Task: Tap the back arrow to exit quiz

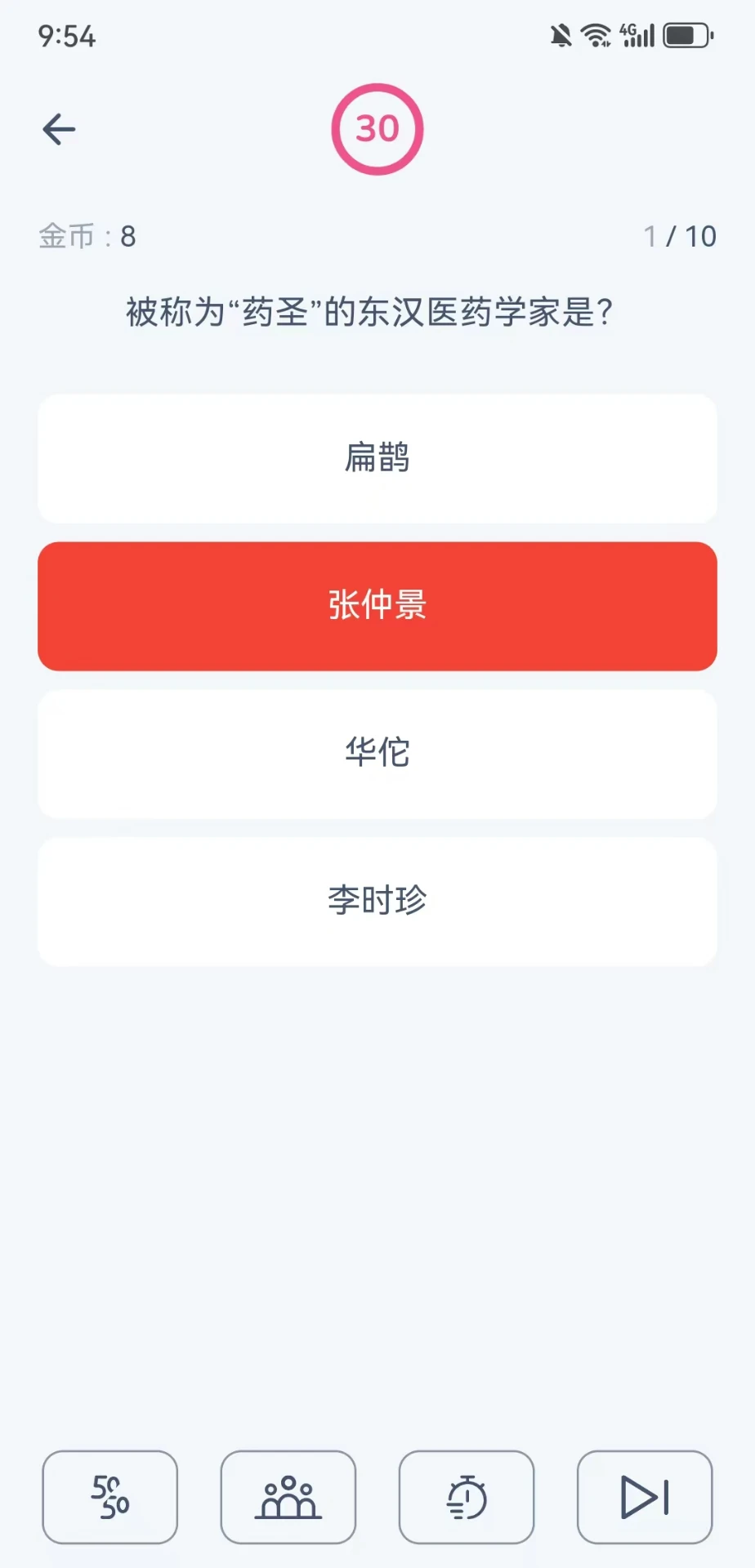Action: pyautogui.click(x=58, y=129)
